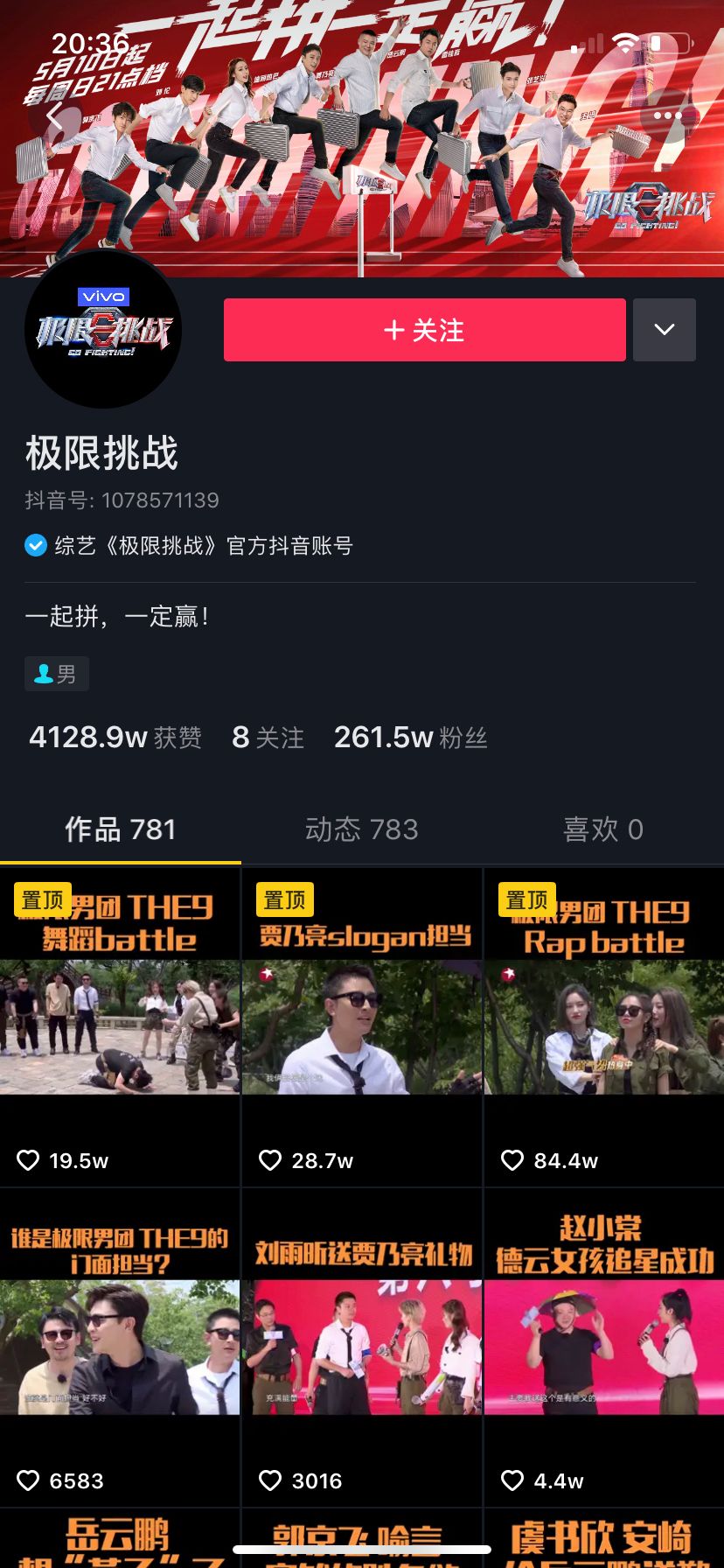Open the pinned THE9 Rap battle video
Screen dimensions: 724x1568
tap(604, 1027)
